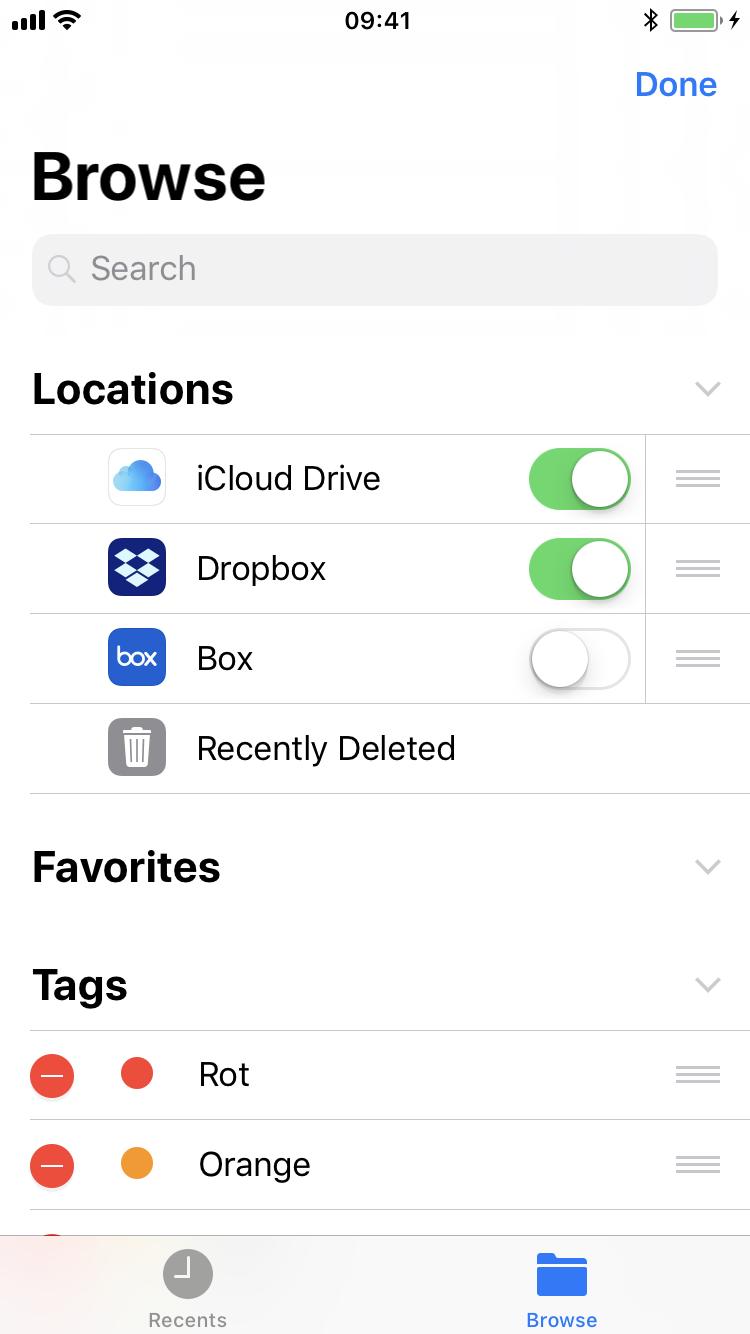The width and height of the screenshot is (750, 1334).
Task: Collapse the Favorites section
Action: 708,867
